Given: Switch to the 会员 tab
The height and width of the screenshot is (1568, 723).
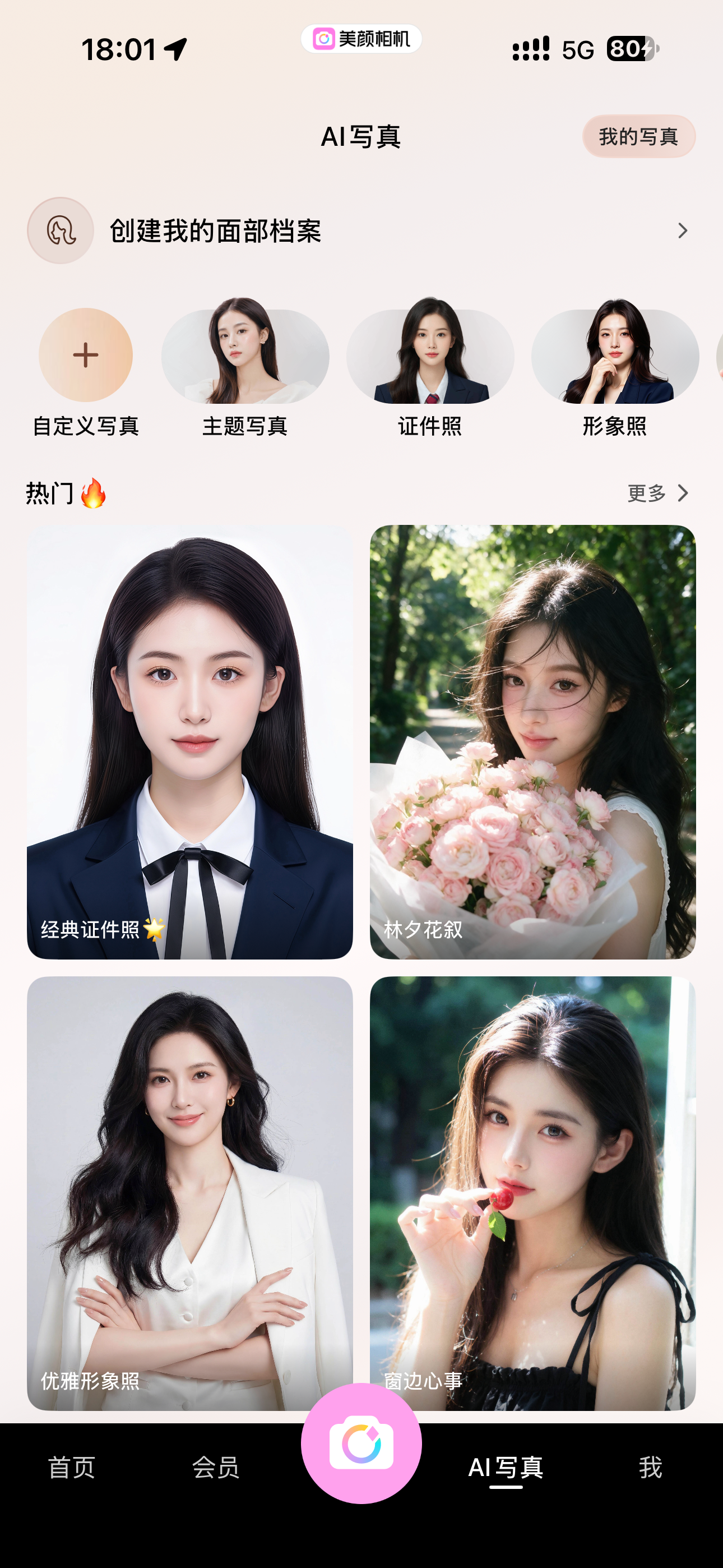Looking at the screenshot, I should tap(216, 1468).
